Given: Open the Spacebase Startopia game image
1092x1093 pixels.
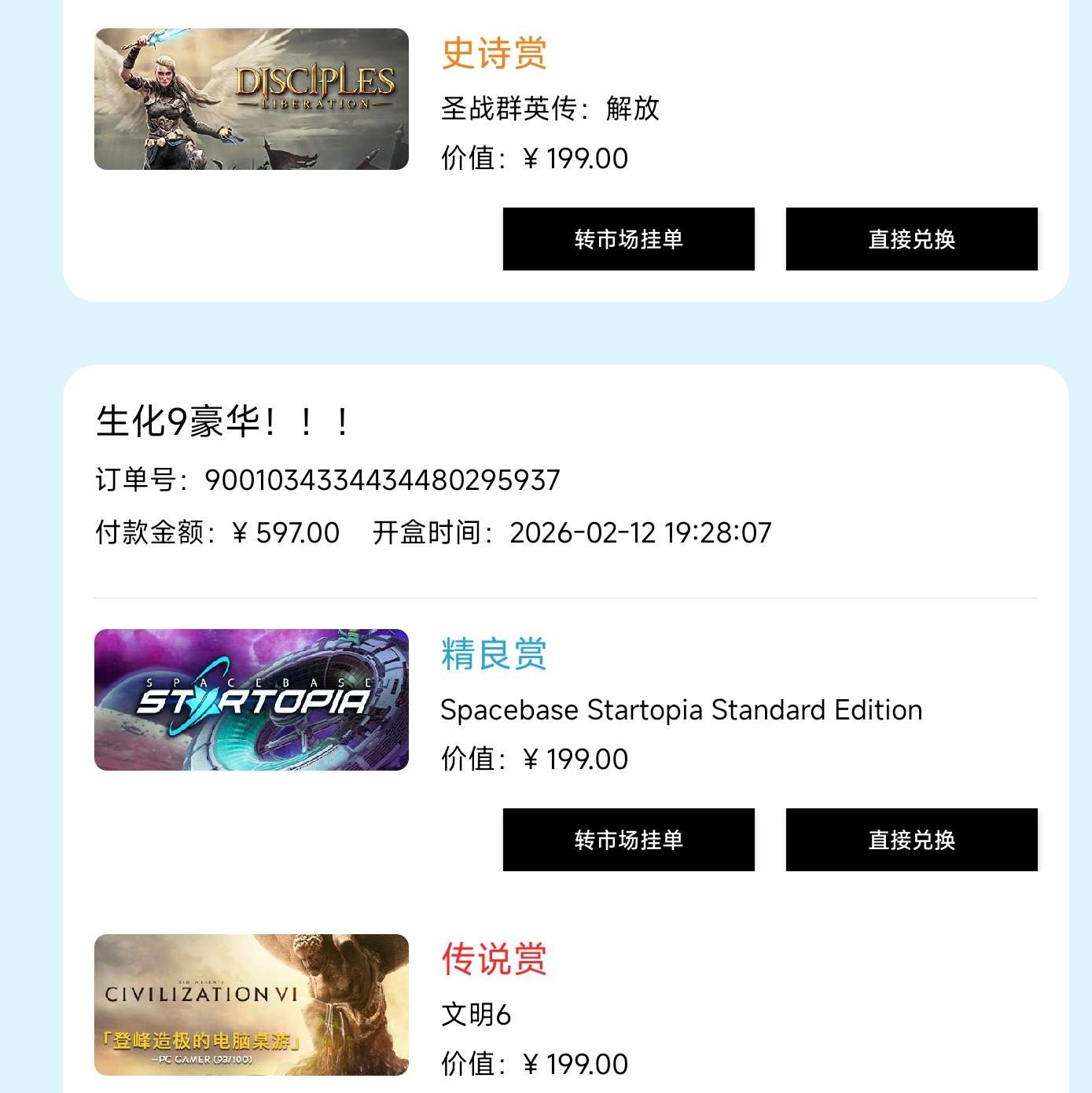Looking at the screenshot, I should pyautogui.click(x=252, y=700).
